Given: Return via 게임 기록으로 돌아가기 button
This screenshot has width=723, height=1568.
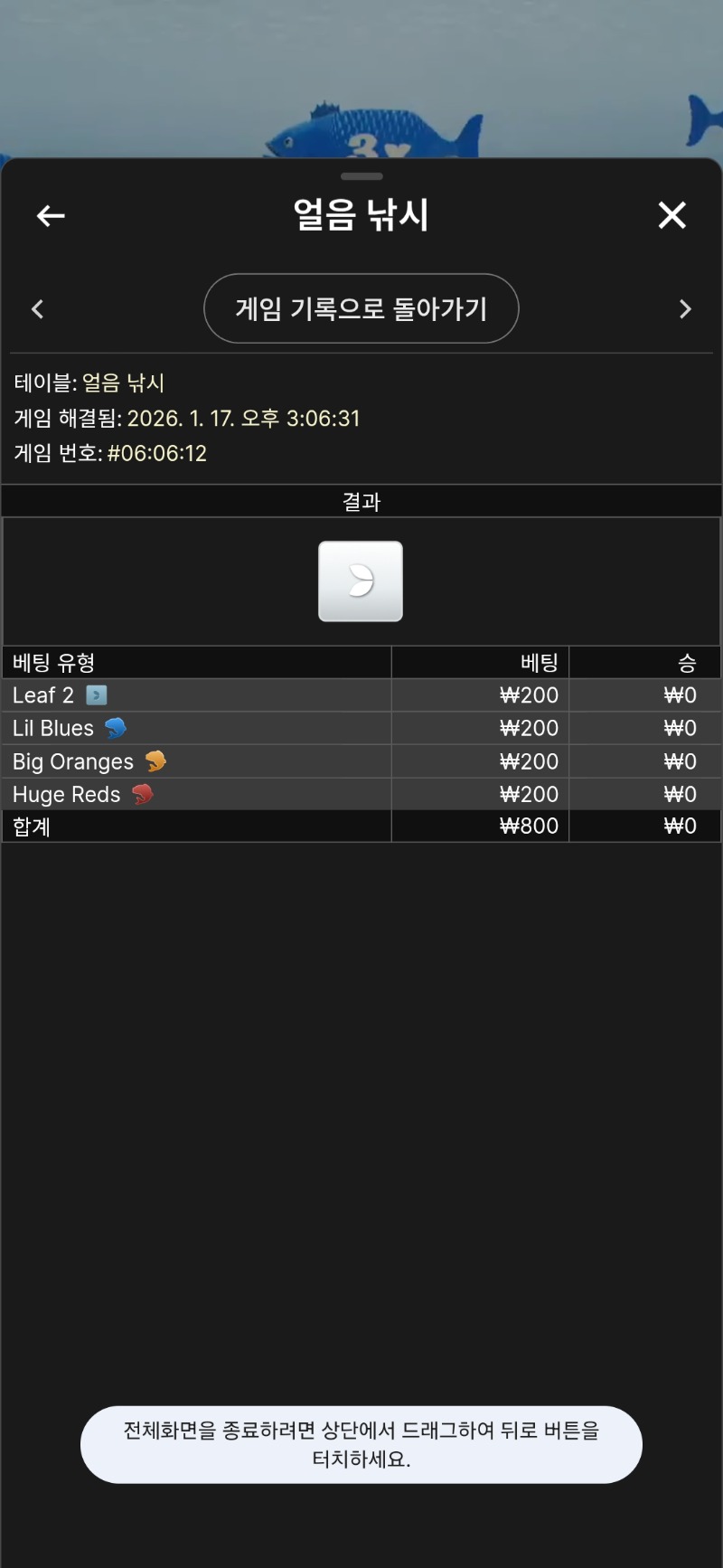Looking at the screenshot, I should pyautogui.click(x=361, y=309).
